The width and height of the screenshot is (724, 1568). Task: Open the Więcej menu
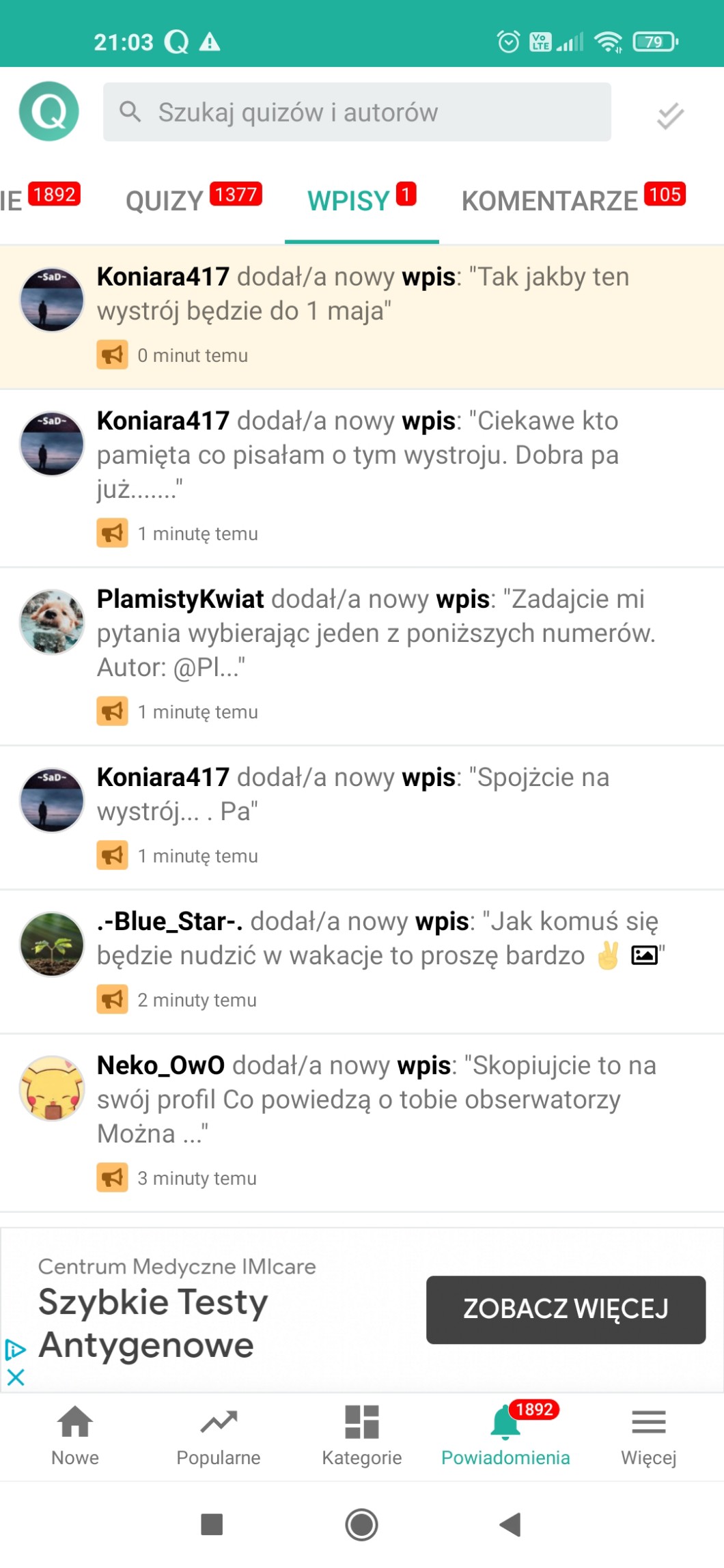(648, 1436)
